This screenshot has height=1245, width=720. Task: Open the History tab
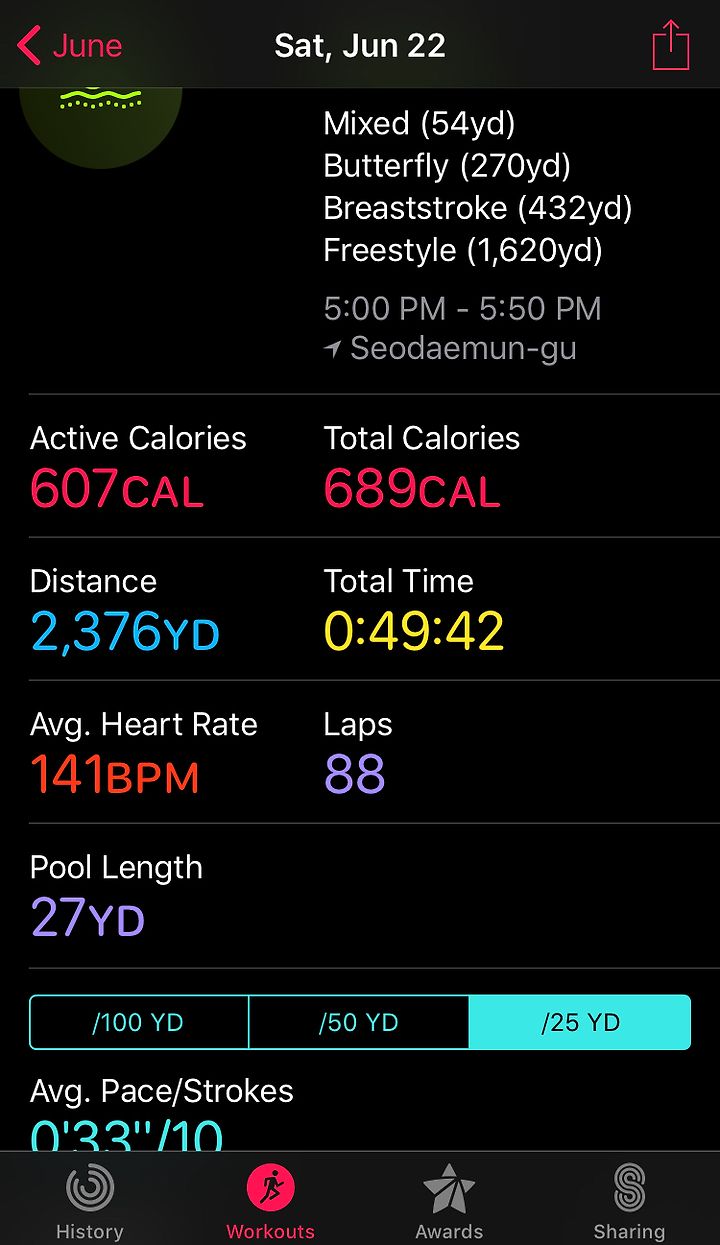(x=90, y=1201)
